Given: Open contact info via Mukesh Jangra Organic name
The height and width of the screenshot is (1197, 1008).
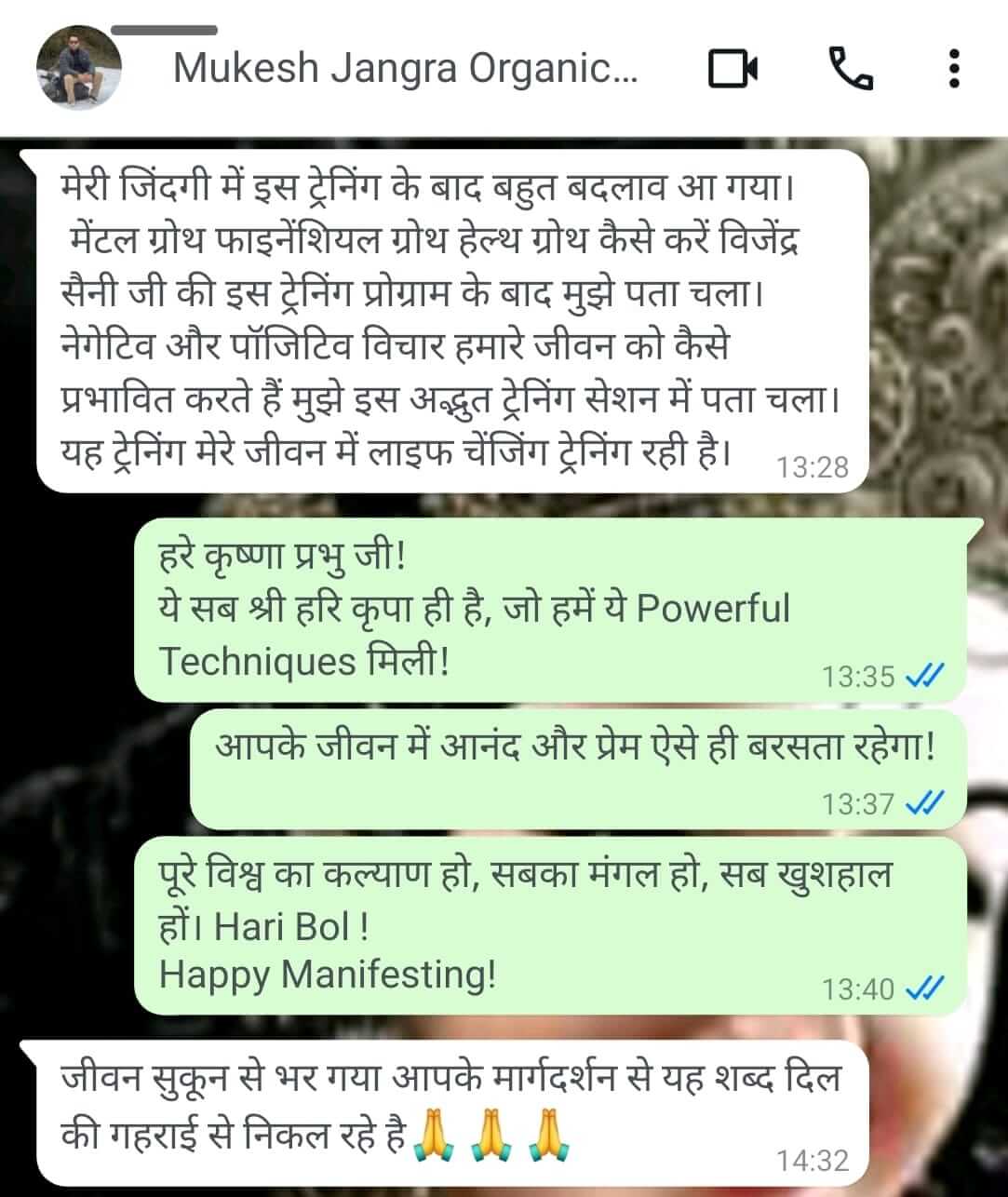Looking at the screenshot, I should 405,69.
